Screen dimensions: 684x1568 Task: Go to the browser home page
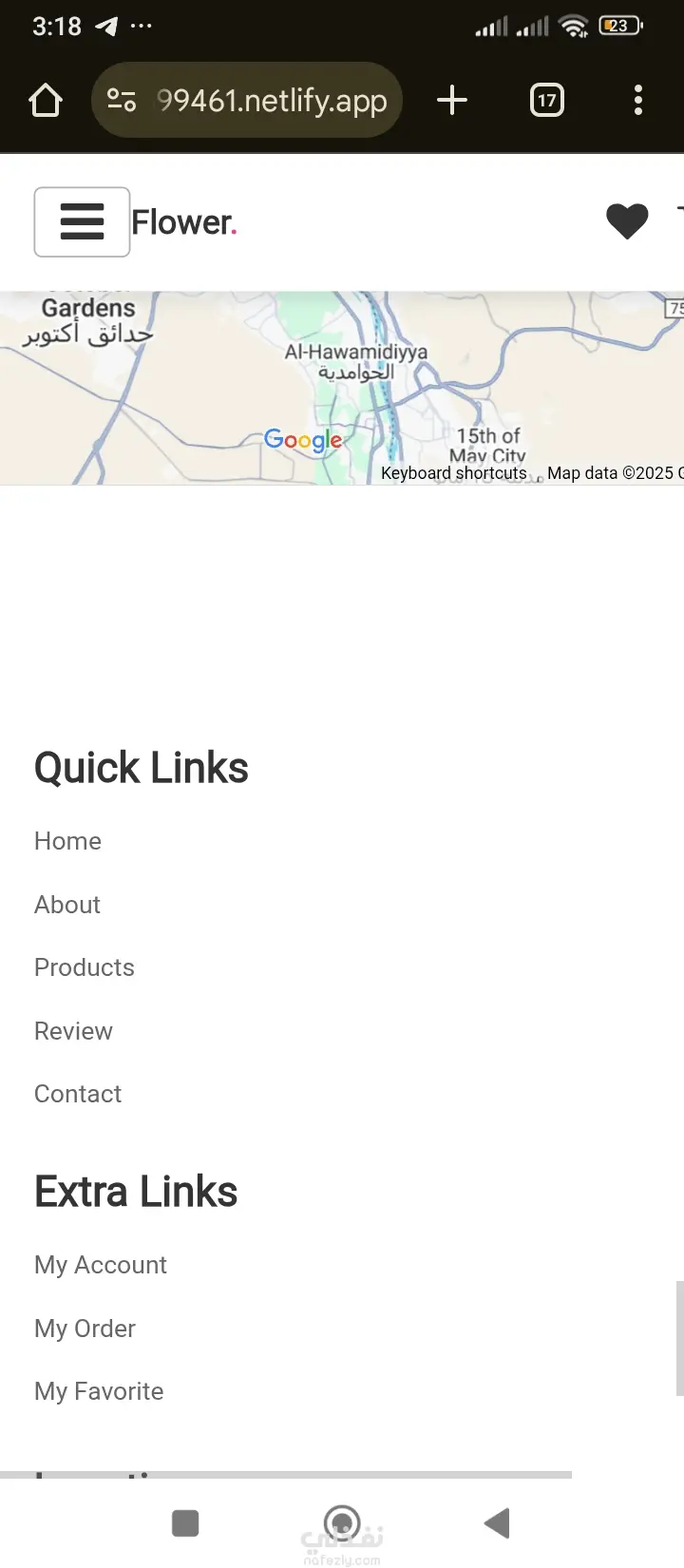pos(46,101)
